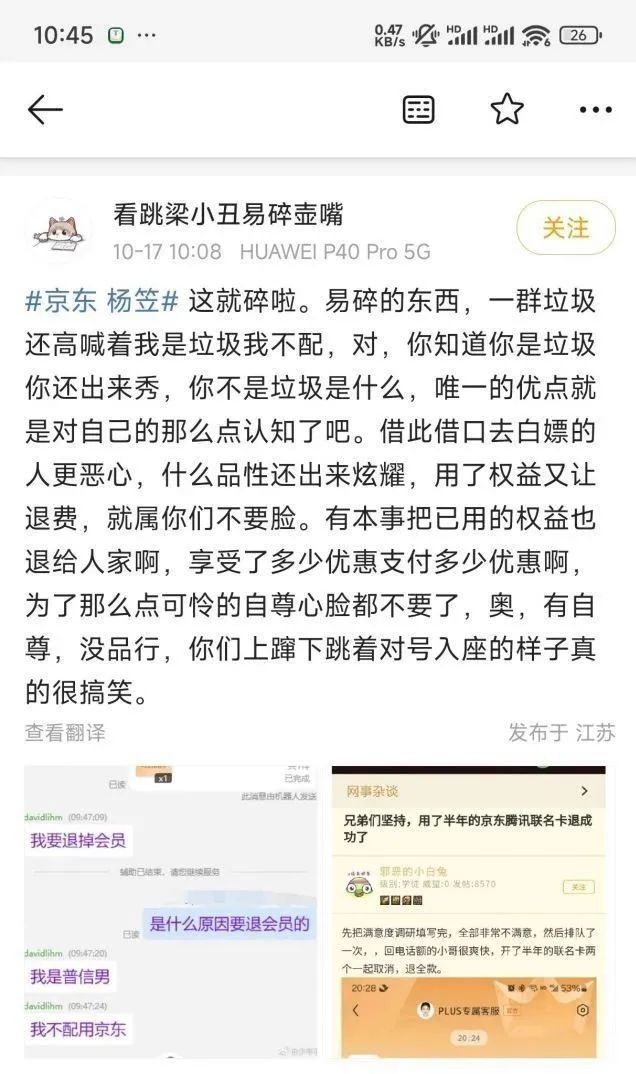Image resolution: width=636 pixels, height=1074 pixels.
Task: Bookmark this page with the star icon
Action: (507, 109)
